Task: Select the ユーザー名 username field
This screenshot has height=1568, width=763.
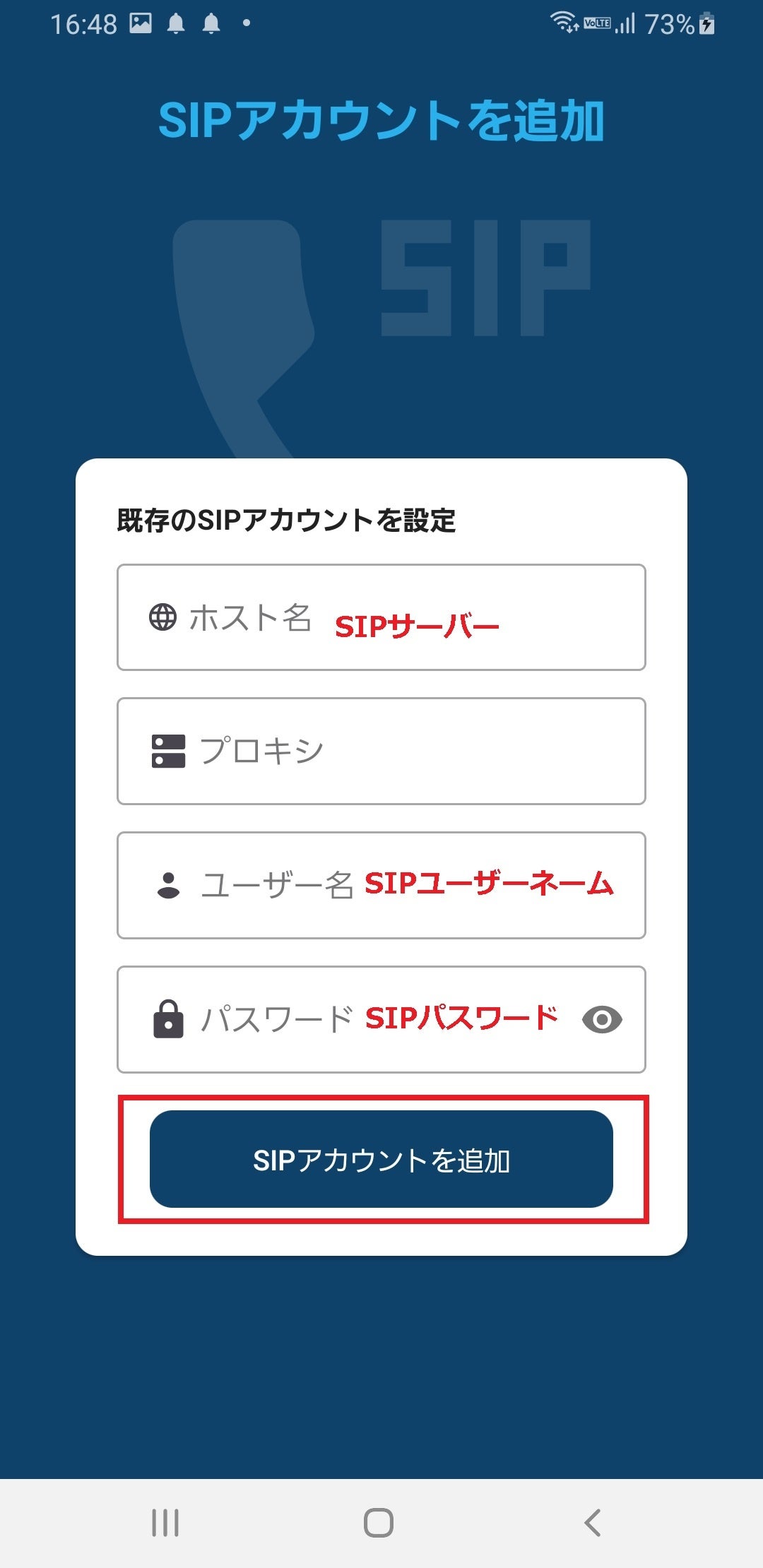Action: coord(381,885)
